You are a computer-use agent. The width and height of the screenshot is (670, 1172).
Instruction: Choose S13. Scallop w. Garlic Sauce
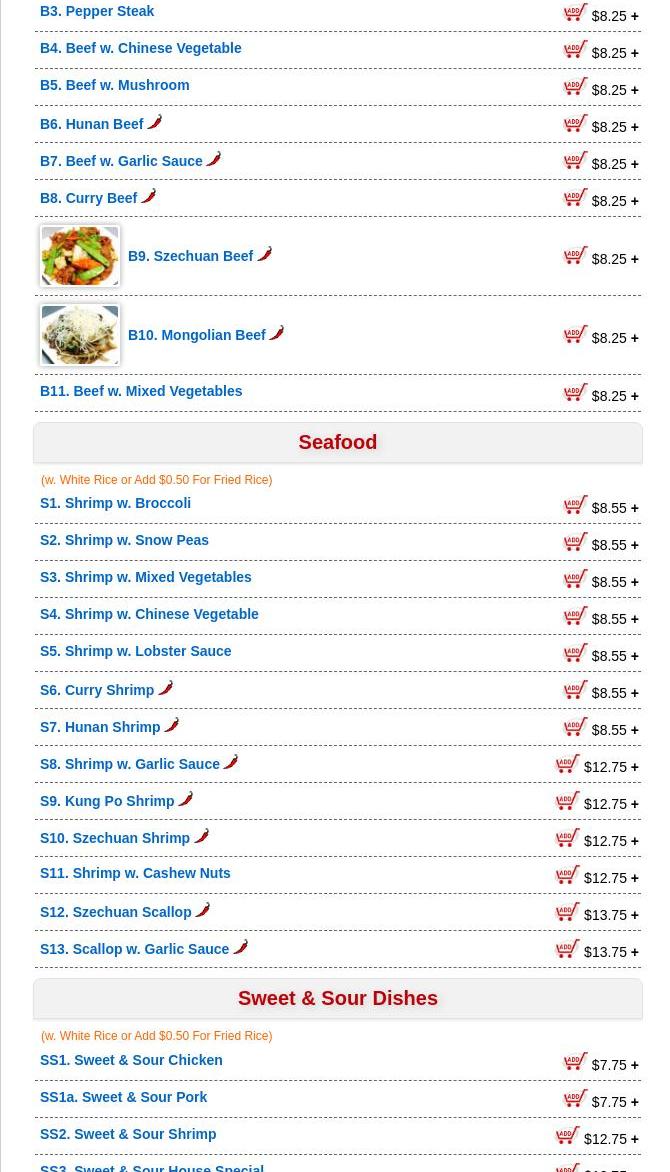point(135,949)
